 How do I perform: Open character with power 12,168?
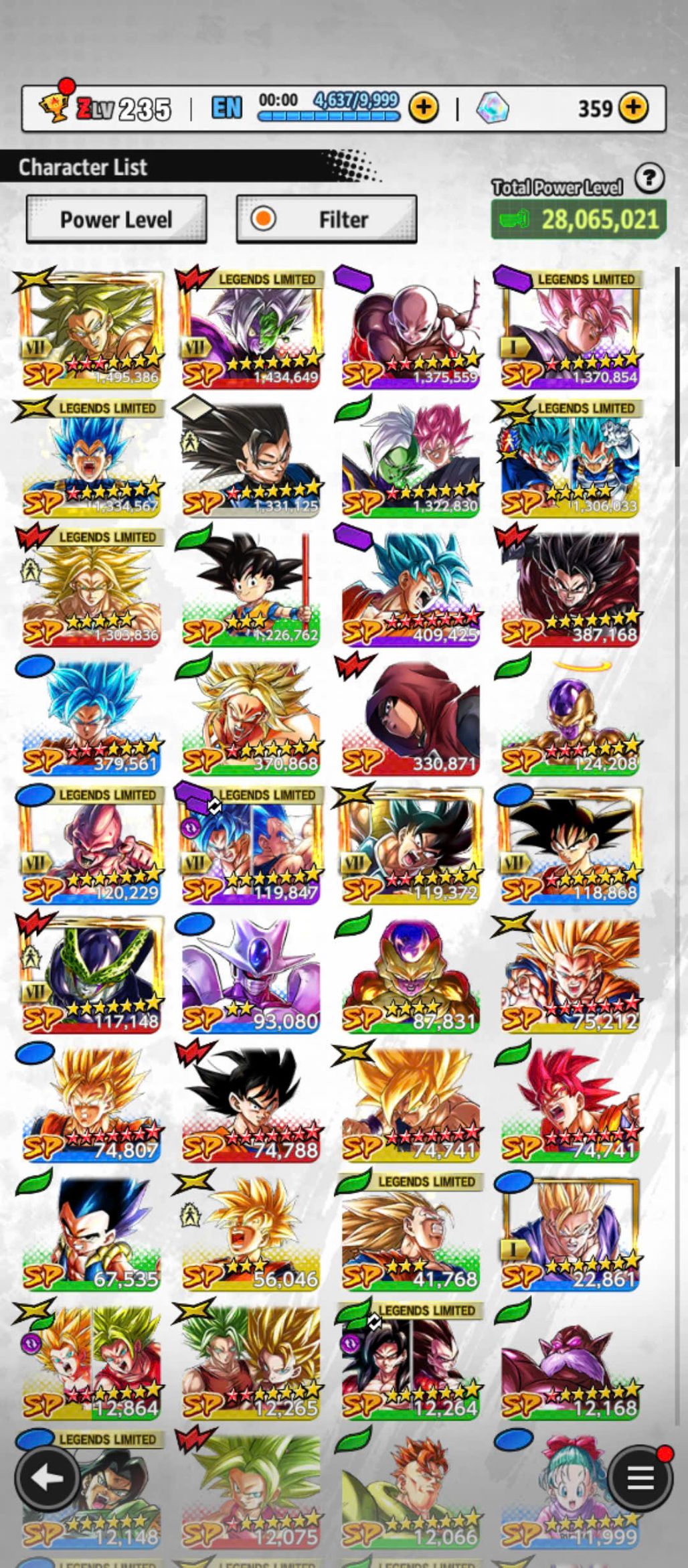tap(570, 1361)
